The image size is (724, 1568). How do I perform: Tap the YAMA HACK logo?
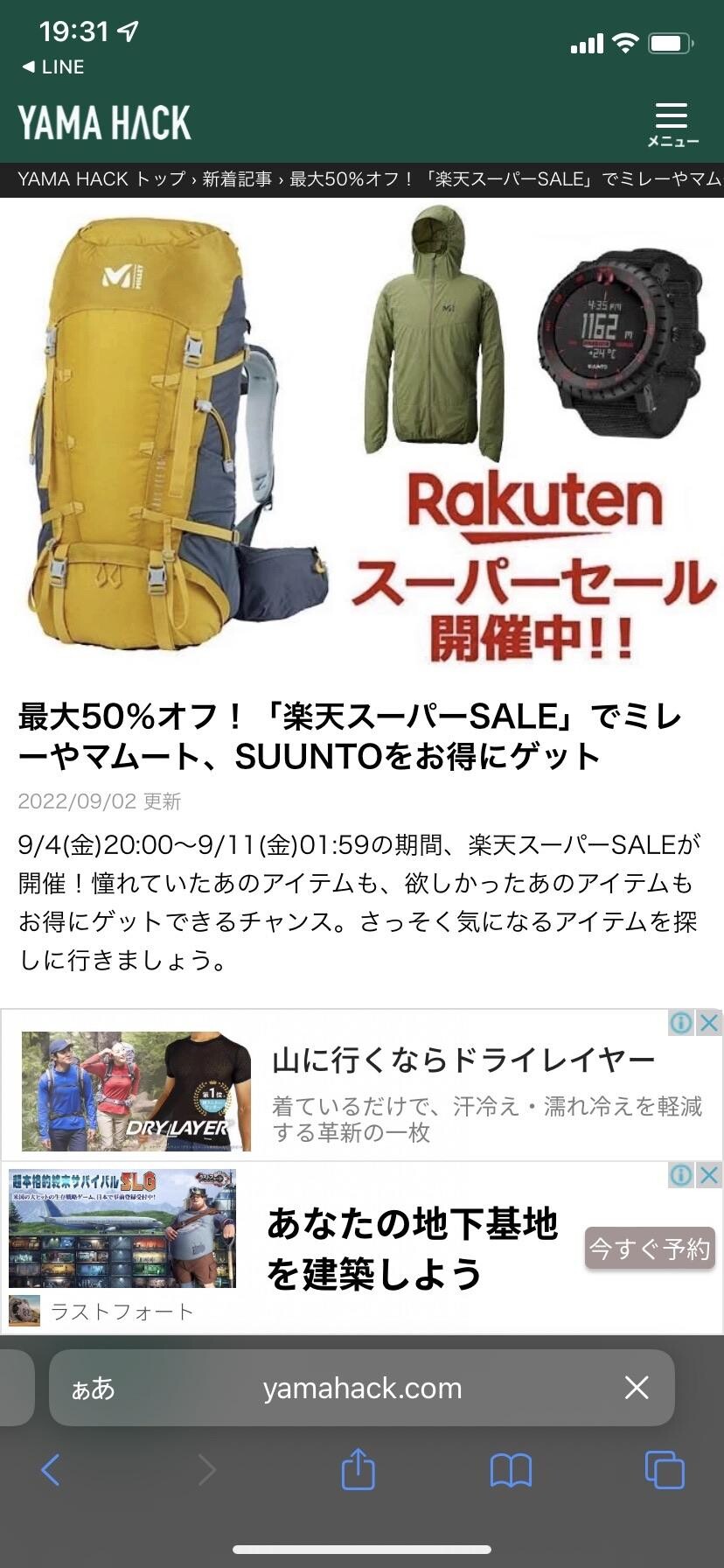click(x=103, y=122)
